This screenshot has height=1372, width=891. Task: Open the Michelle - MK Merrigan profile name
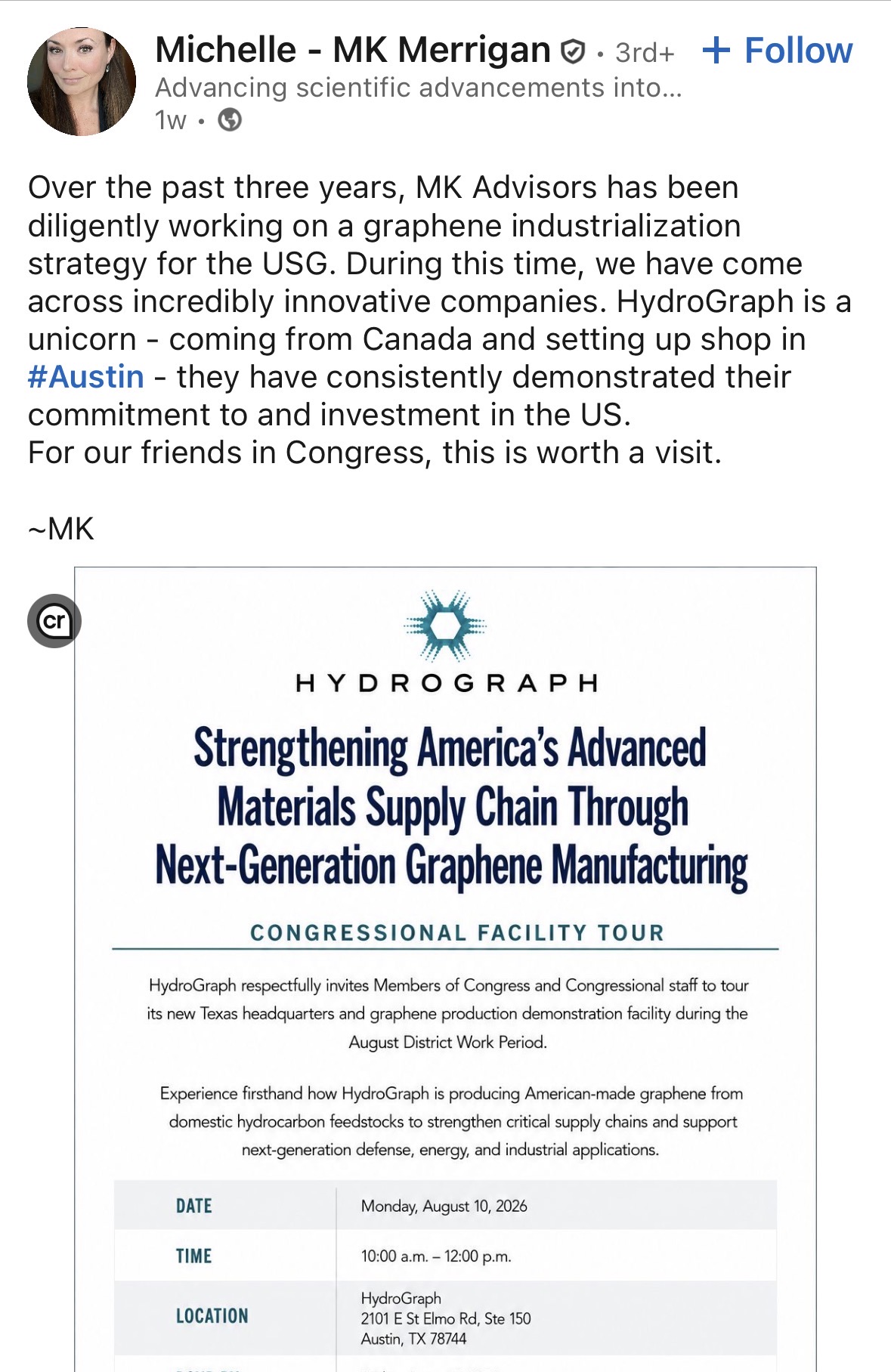pyautogui.click(x=352, y=50)
